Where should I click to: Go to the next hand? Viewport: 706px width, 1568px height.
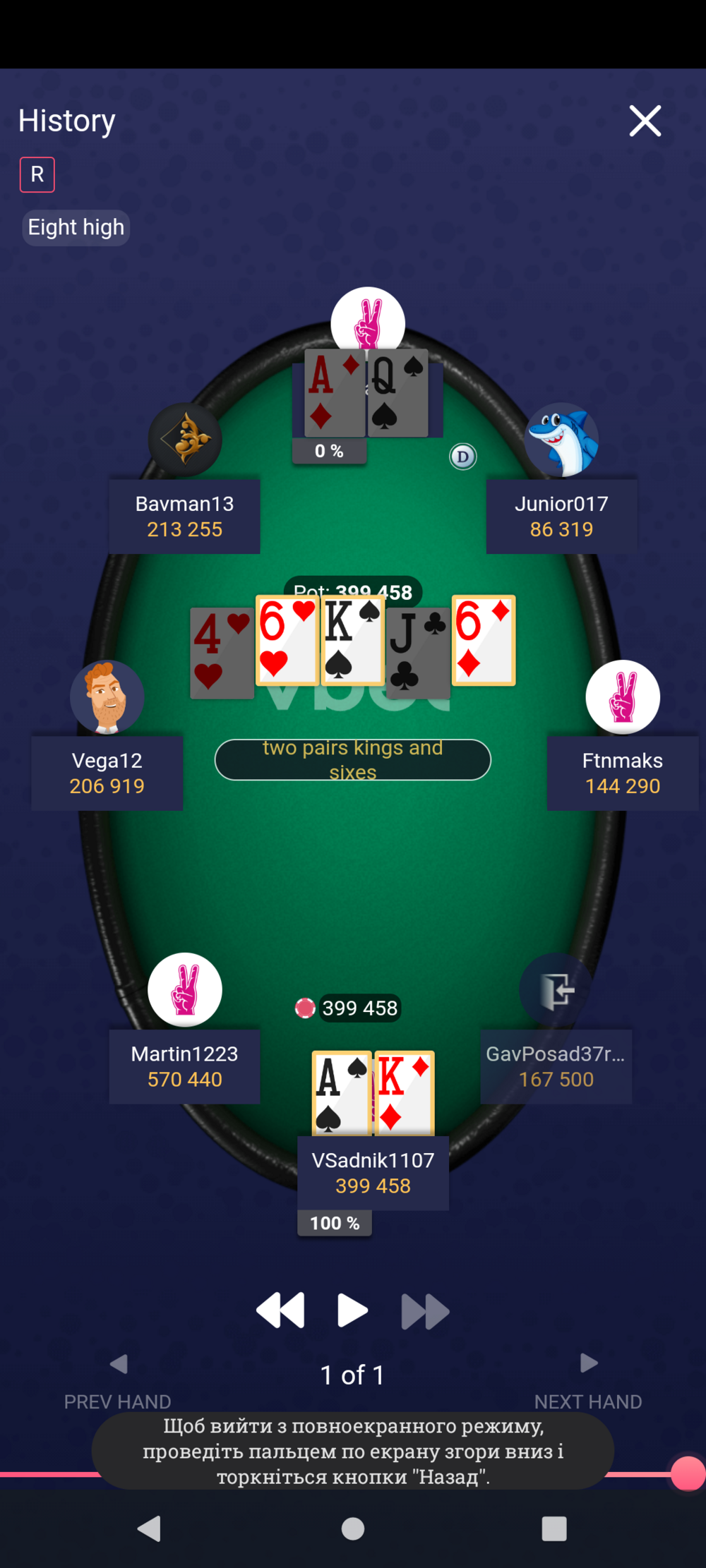click(588, 1381)
